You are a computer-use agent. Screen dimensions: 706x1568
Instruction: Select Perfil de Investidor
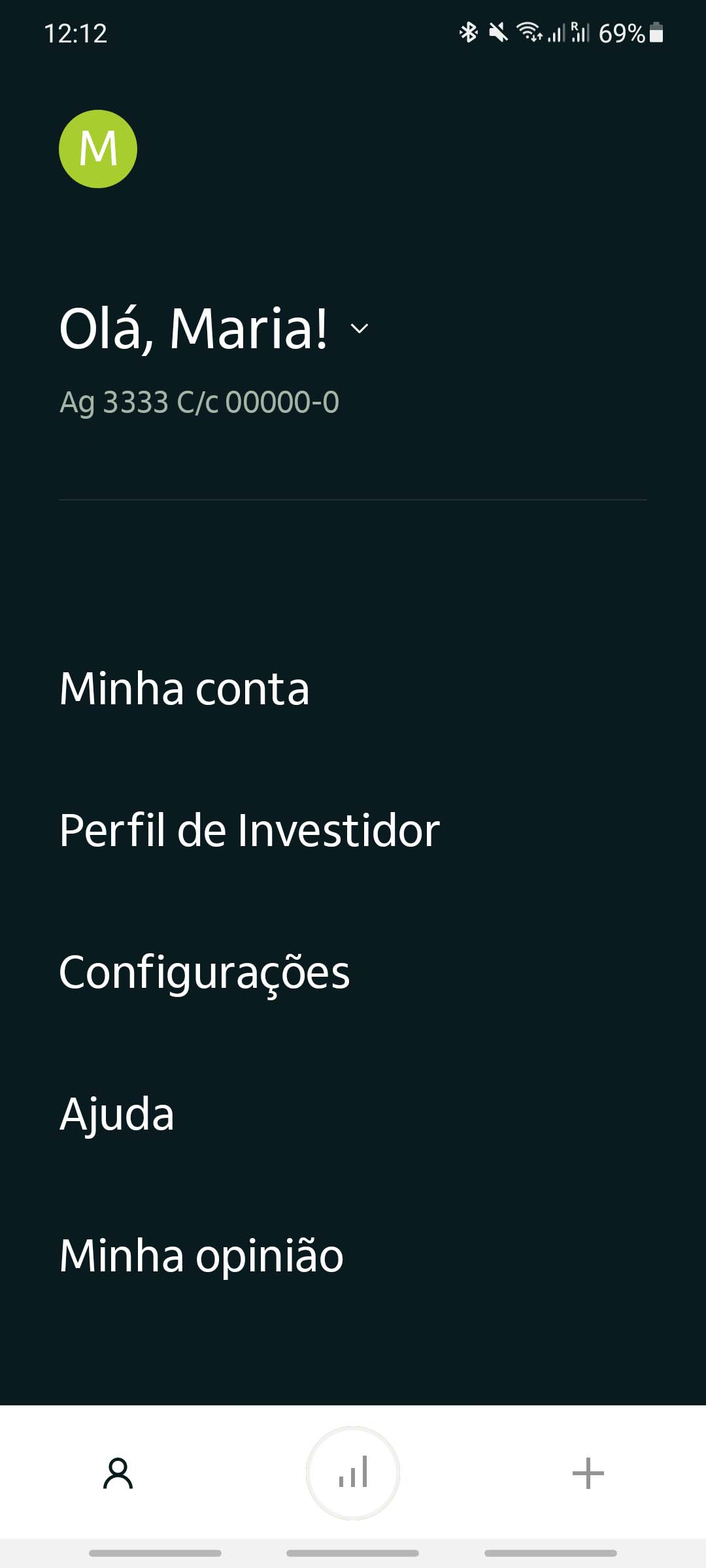pos(249,830)
